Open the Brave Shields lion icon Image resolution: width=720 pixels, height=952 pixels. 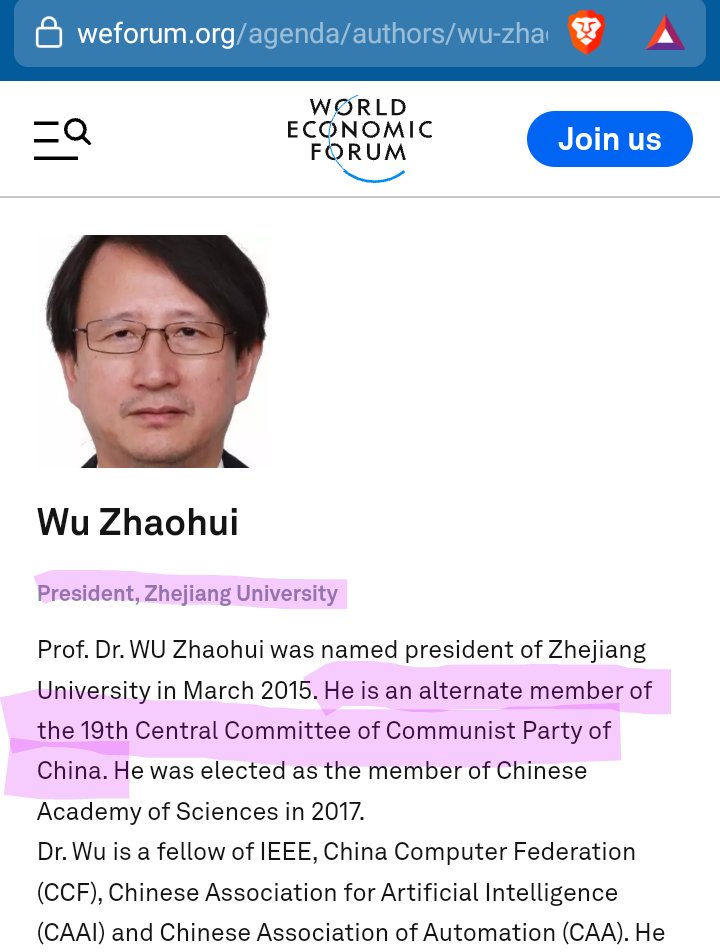click(587, 34)
